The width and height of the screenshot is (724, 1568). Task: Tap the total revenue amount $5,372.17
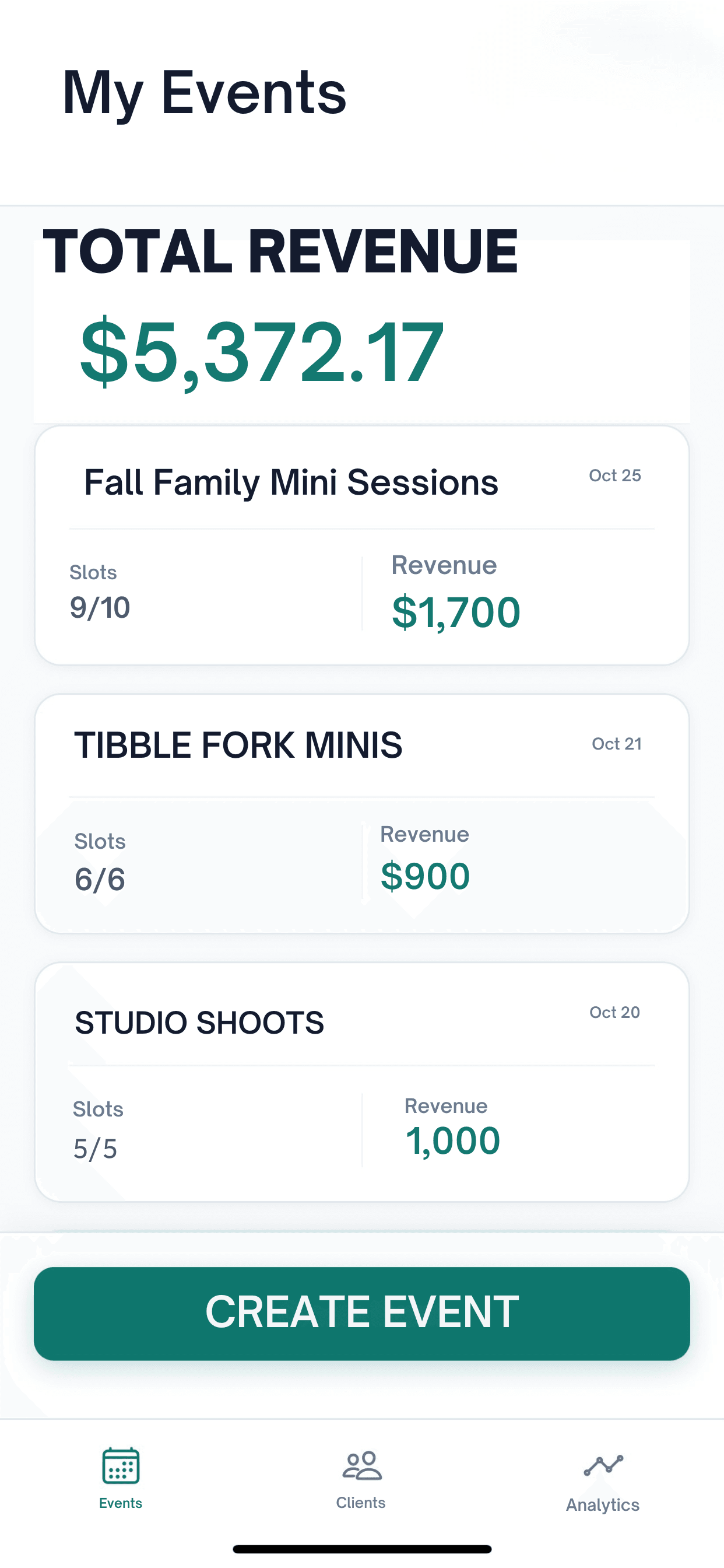262,353
